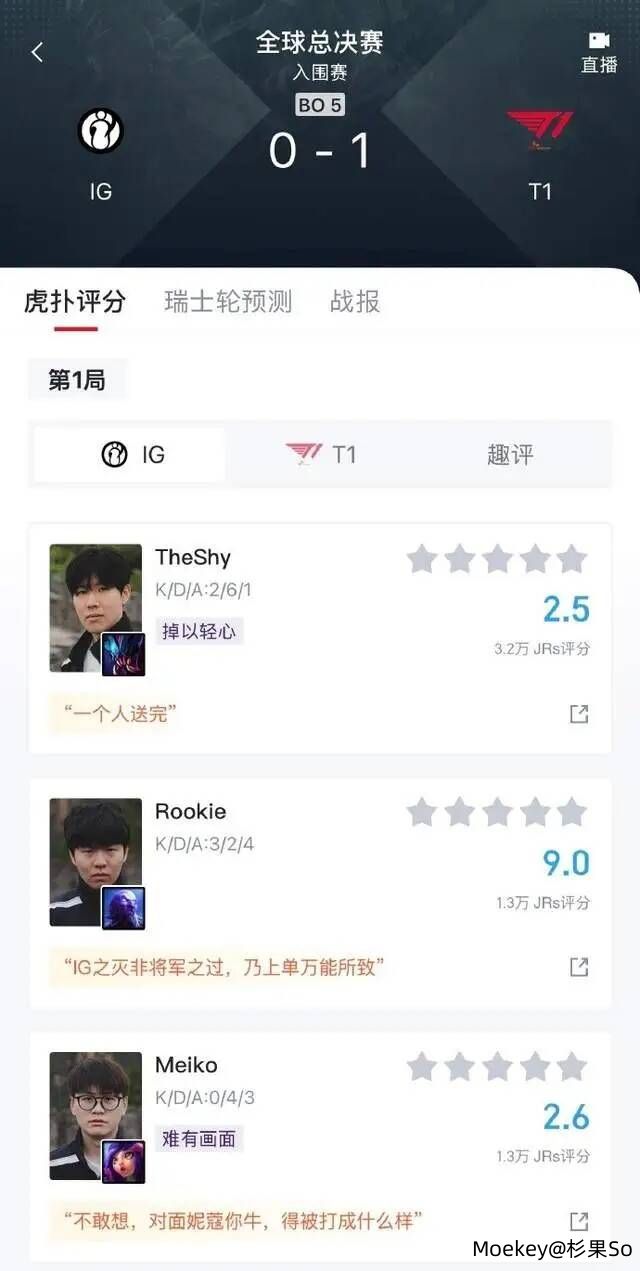This screenshot has height=1271, width=640.
Task: Rate Meiko five stars
Action: pos(572,1067)
